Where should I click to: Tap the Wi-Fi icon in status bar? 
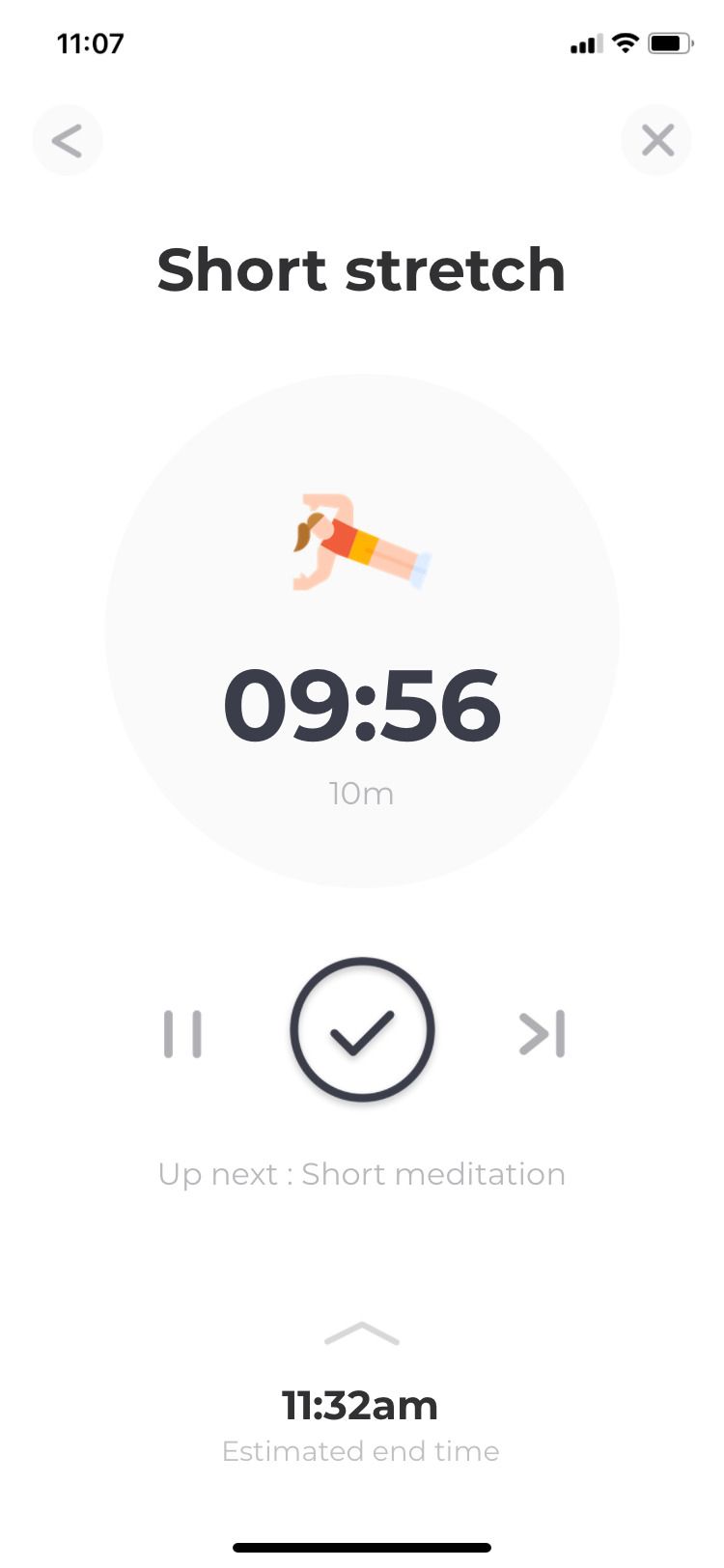pos(627,42)
